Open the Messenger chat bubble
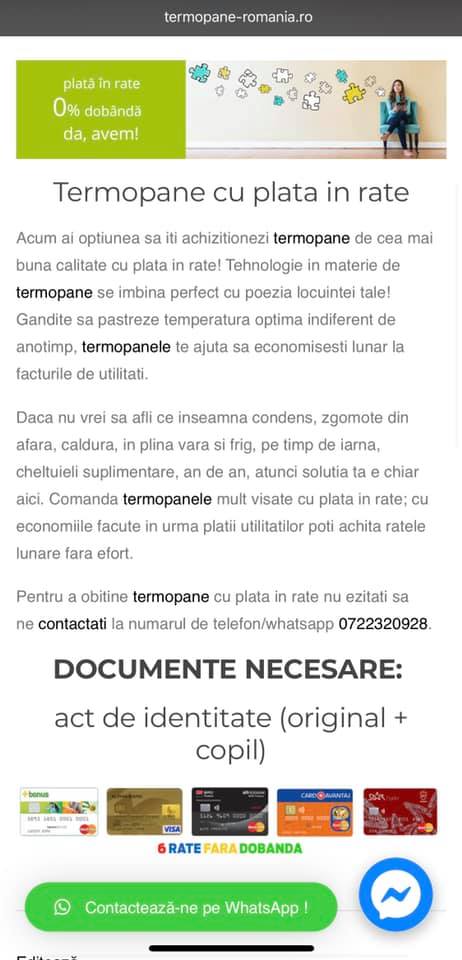The height and width of the screenshot is (960, 462). point(395,895)
